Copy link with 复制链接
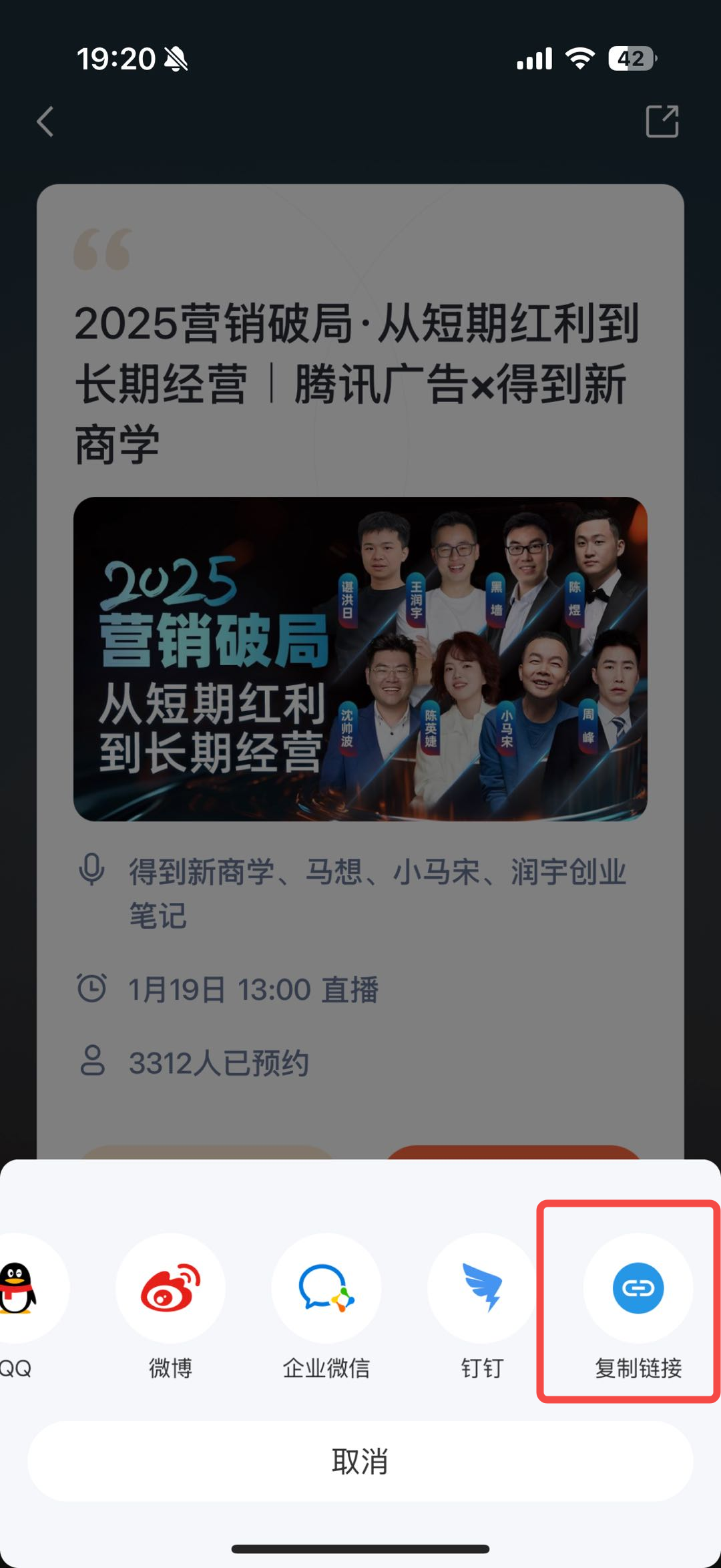Viewport: 721px width, 1568px height. click(x=638, y=1289)
